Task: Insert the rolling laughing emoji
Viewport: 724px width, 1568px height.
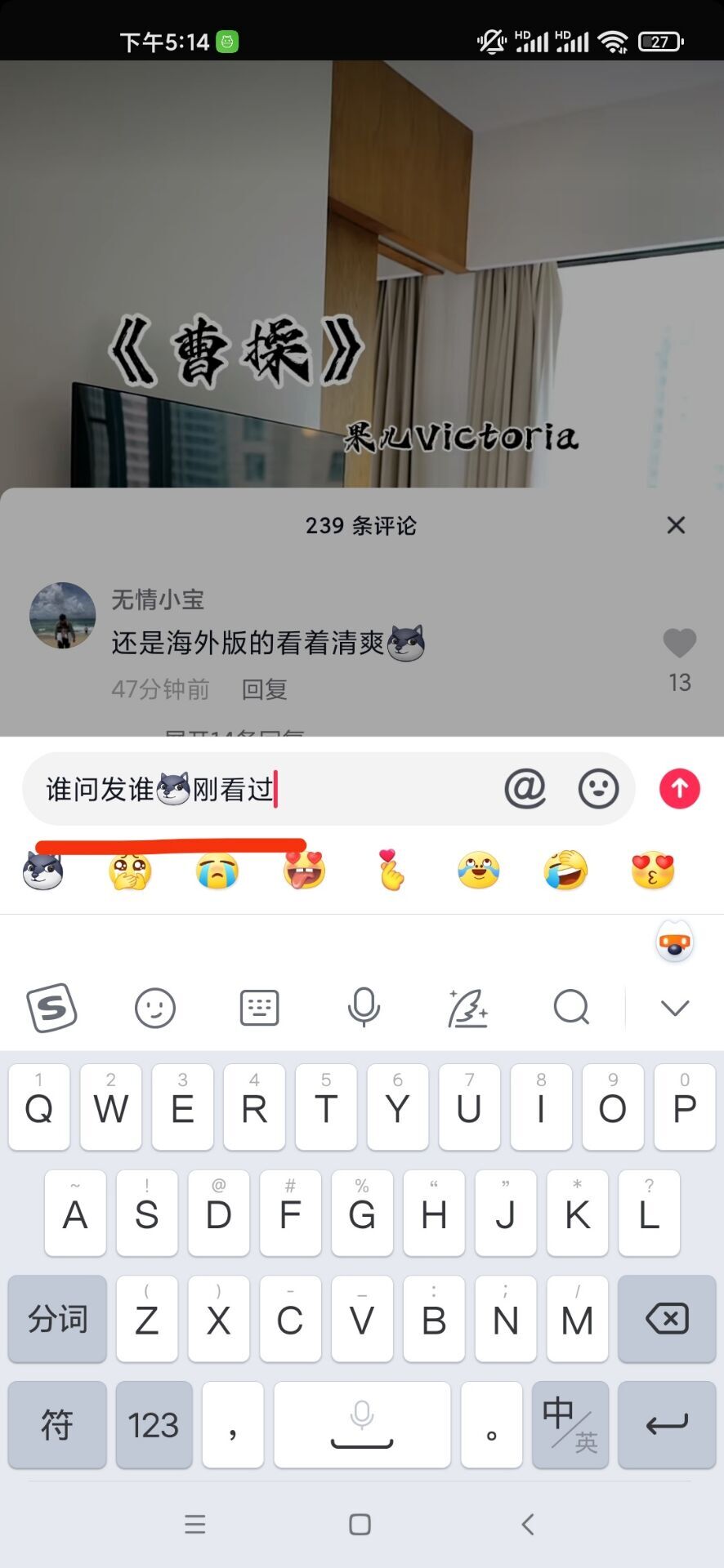Action: pos(565,871)
